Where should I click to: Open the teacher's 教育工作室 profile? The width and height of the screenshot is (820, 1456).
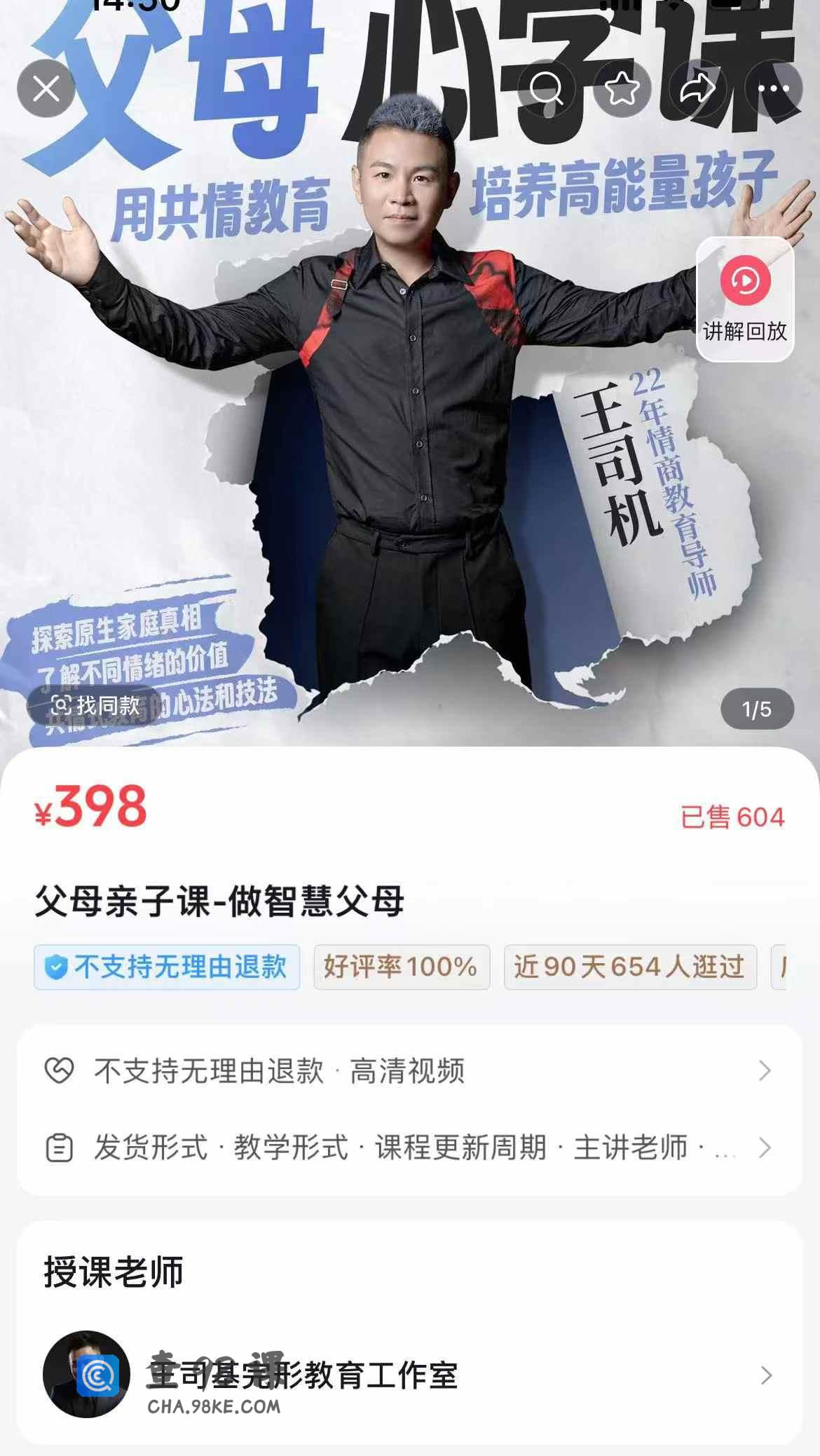click(x=409, y=1375)
